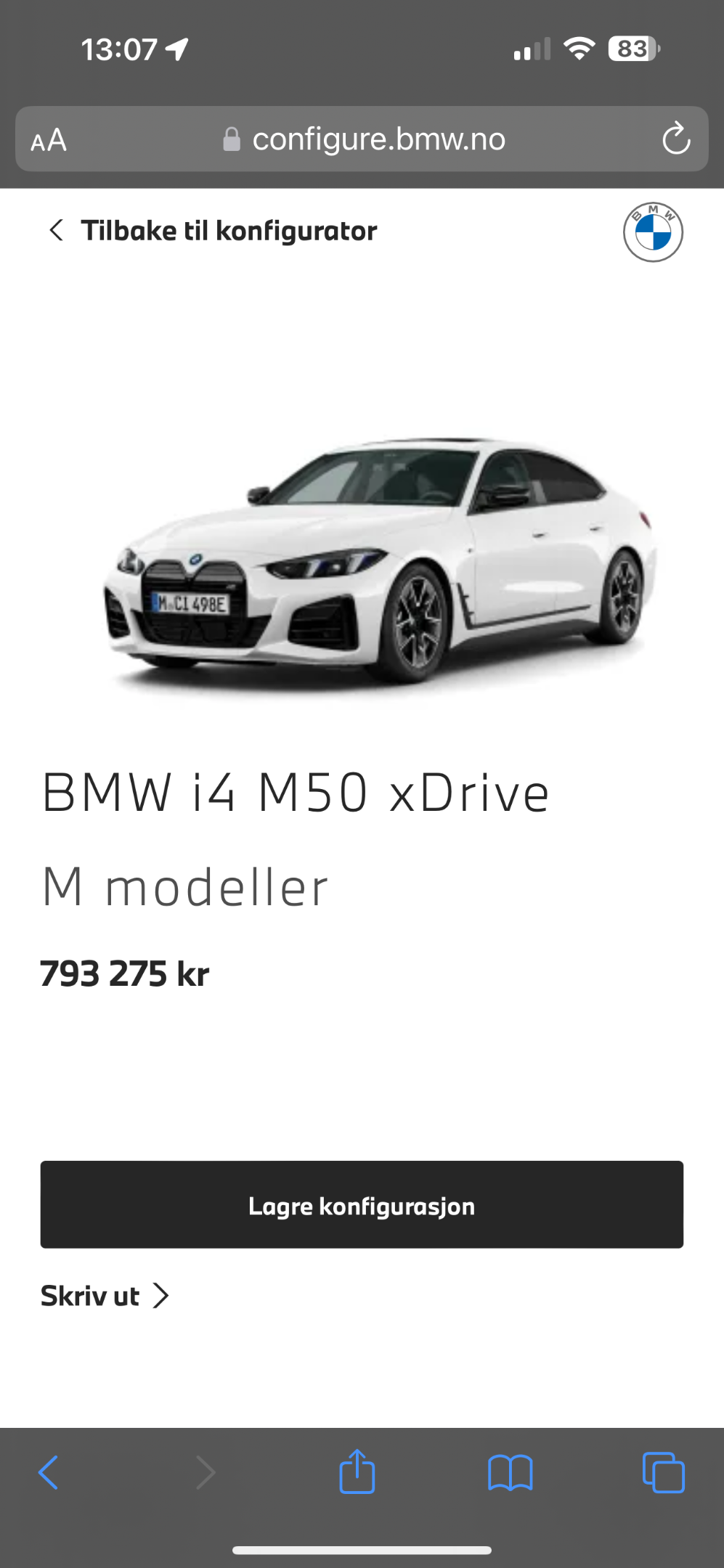Open the AA reader and text options

click(49, 139)
